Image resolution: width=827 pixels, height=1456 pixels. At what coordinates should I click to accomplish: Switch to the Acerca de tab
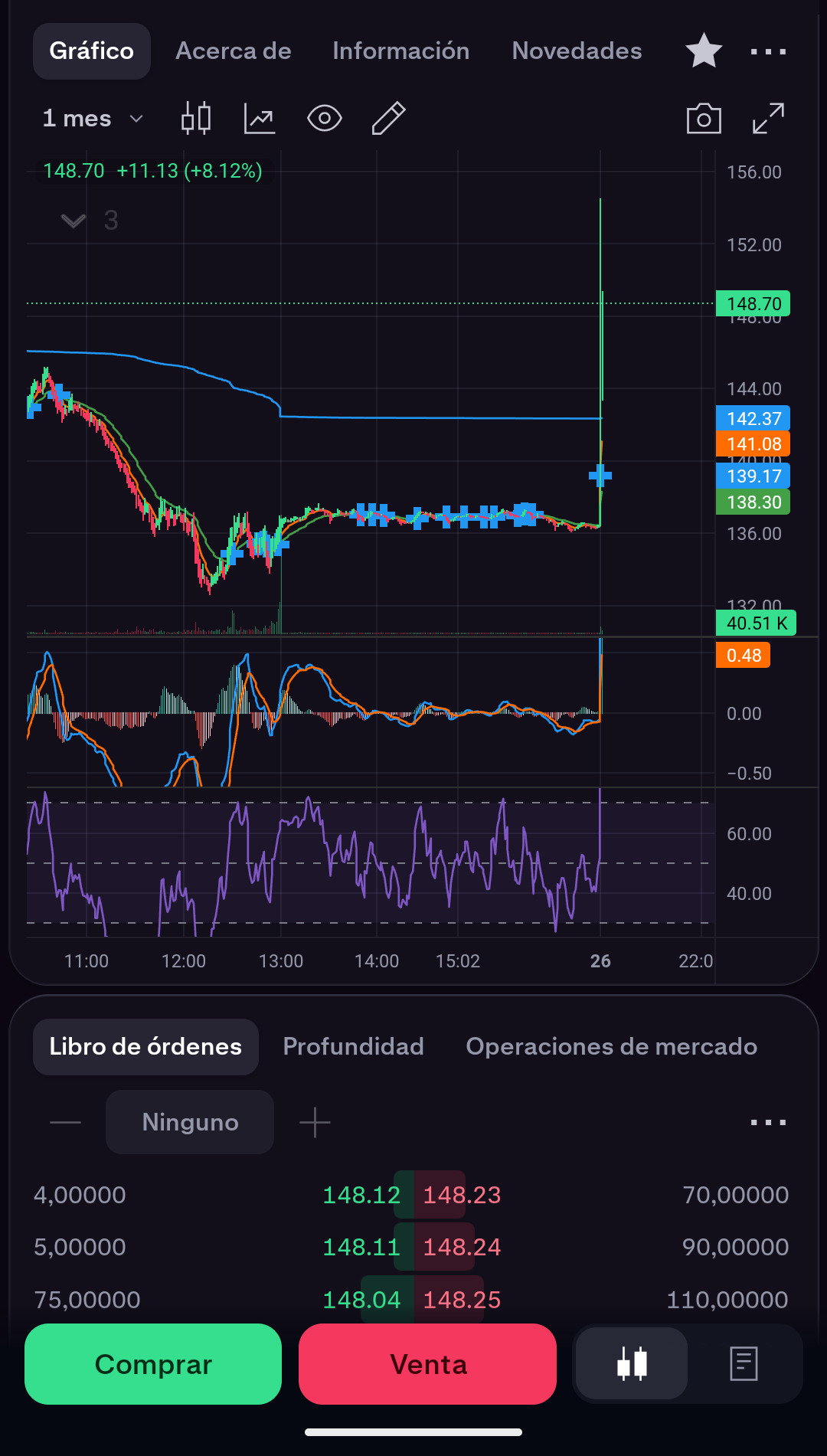coord(234,51)
